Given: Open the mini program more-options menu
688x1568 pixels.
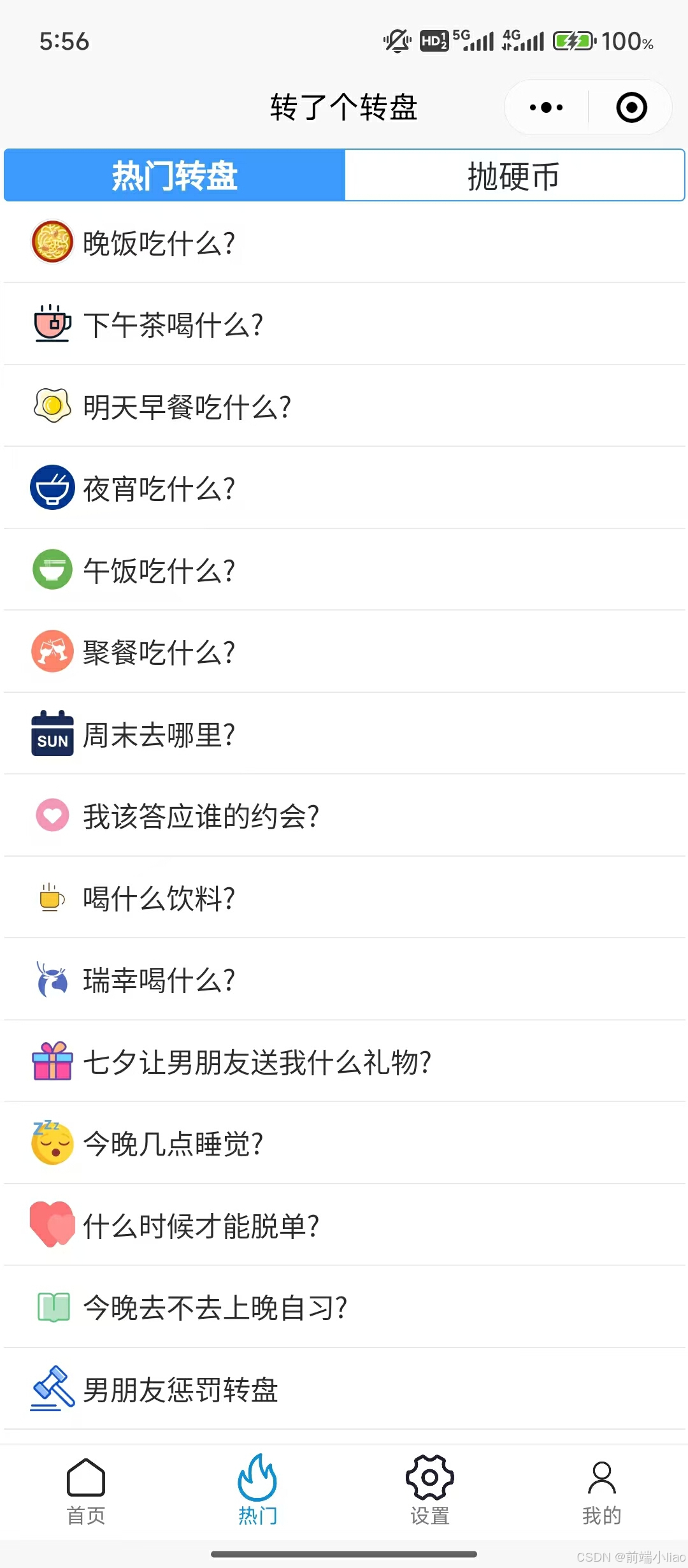Looking at the screenshot, I should coord(547,107).
